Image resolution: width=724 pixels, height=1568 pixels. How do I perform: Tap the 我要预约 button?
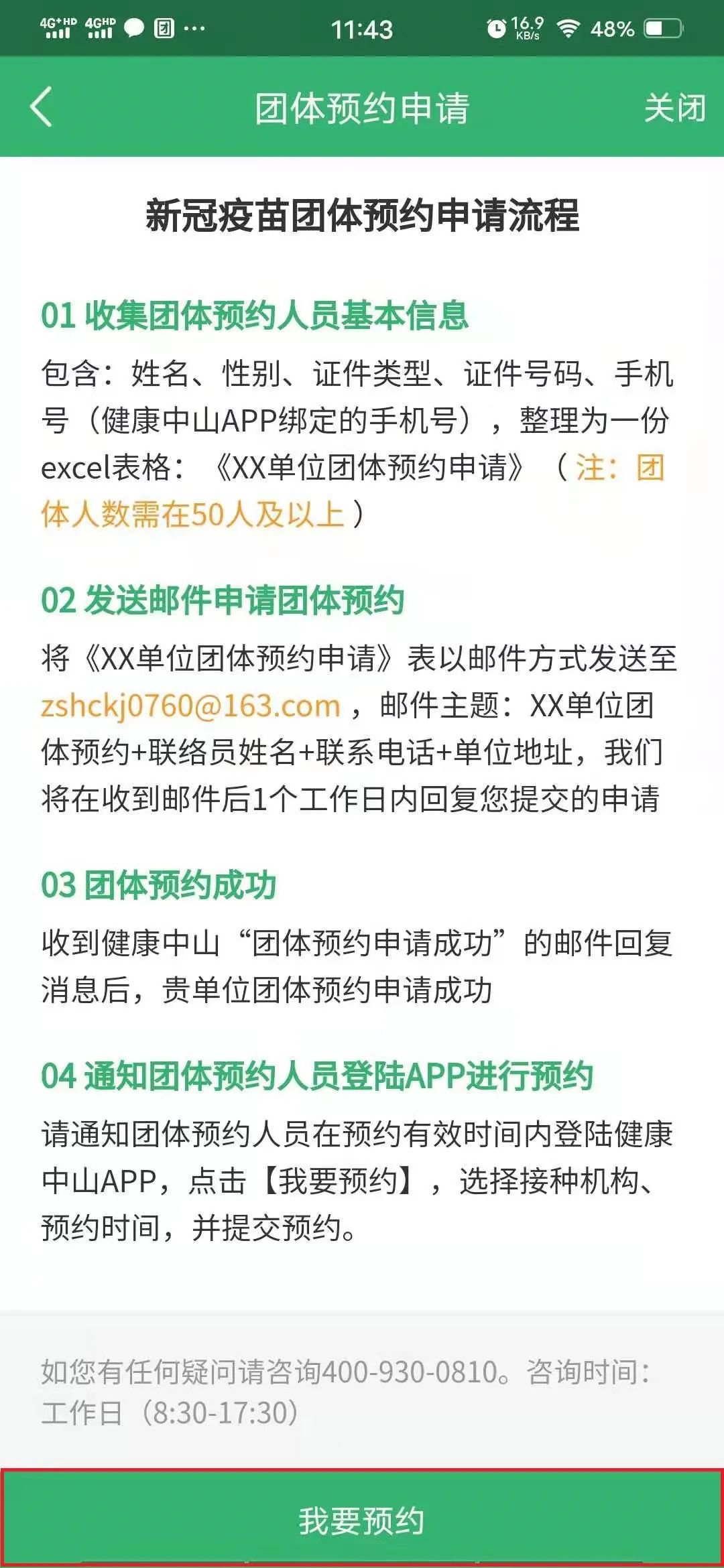coord(362,1520)
